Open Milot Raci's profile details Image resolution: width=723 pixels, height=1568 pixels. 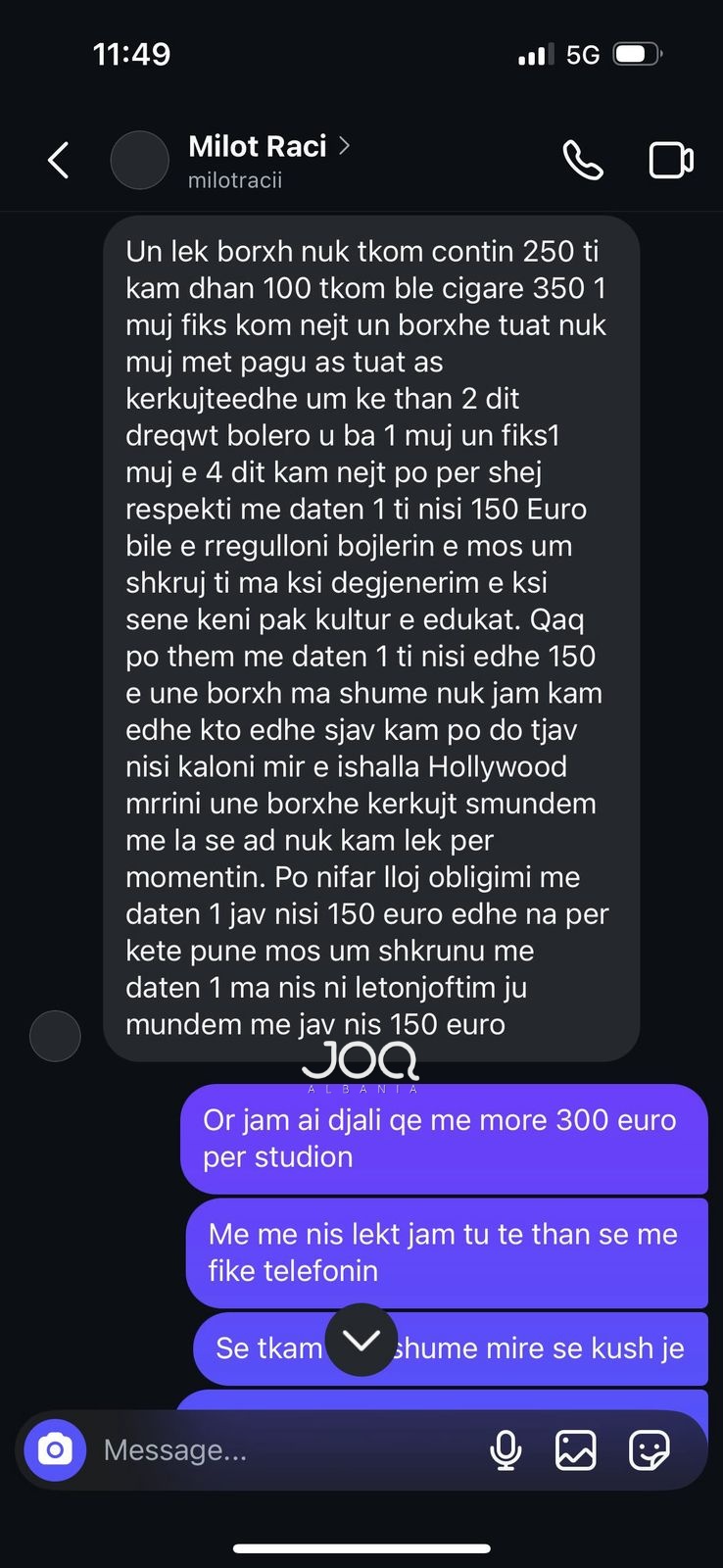[257, 147]
